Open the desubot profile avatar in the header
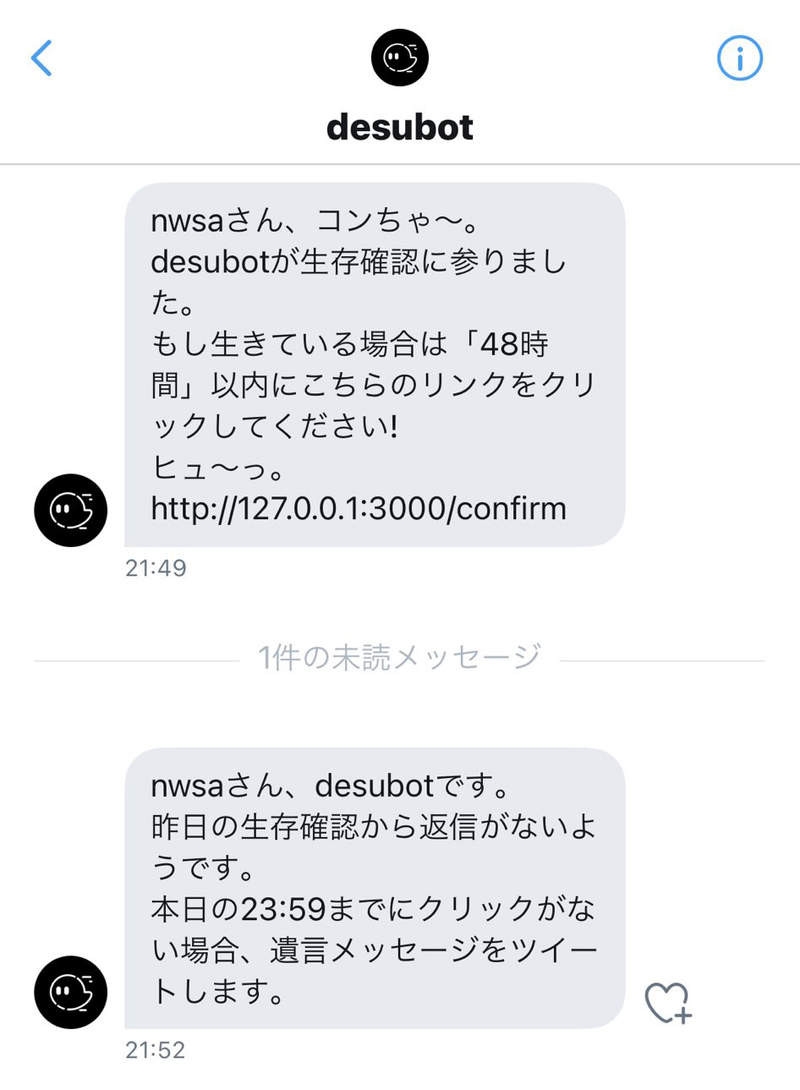800x1090 pixels. [399, 57]
